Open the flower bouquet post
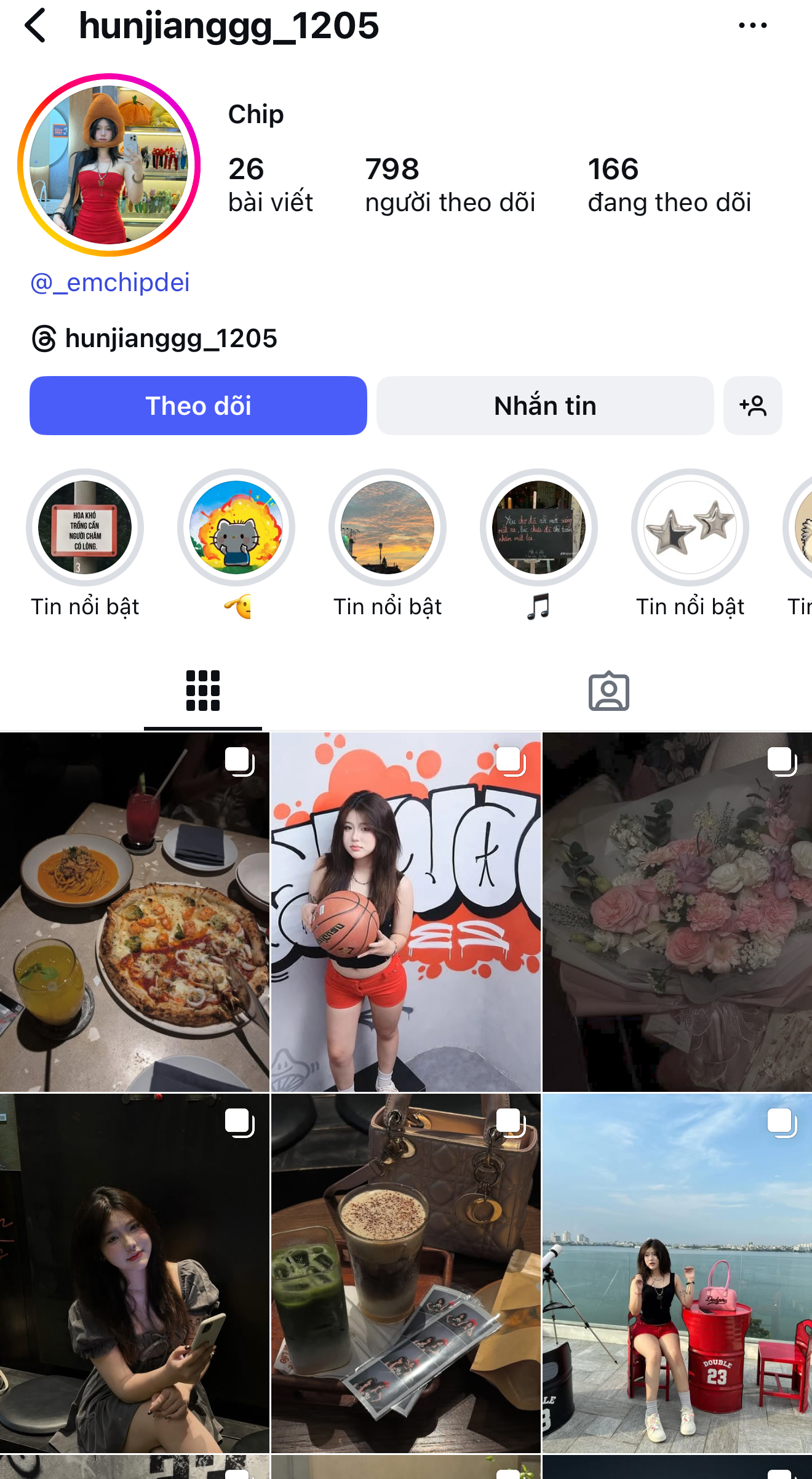This screenshot has width=812, height=1479. (677, 912)
